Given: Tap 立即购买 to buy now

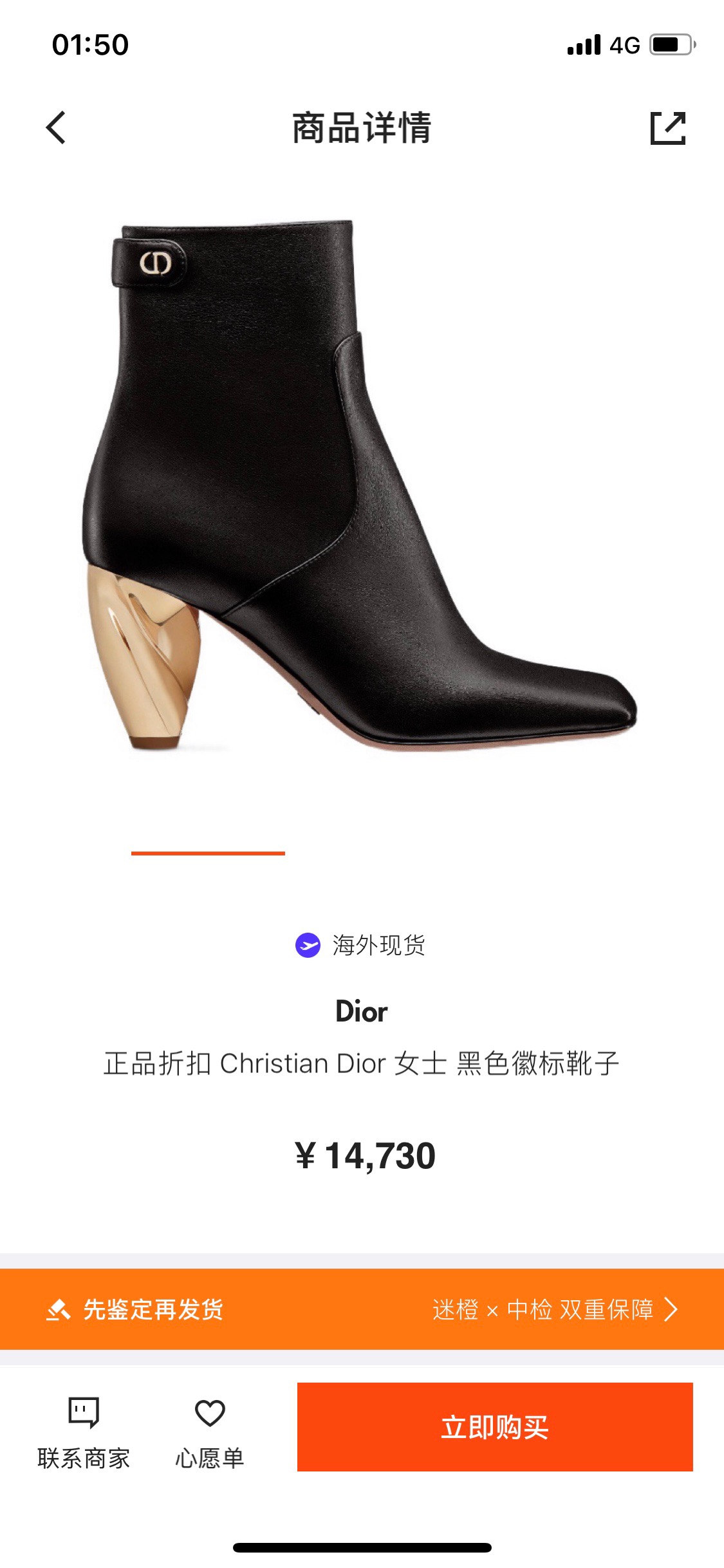Looking at the screenshot, I should 494,1426.
